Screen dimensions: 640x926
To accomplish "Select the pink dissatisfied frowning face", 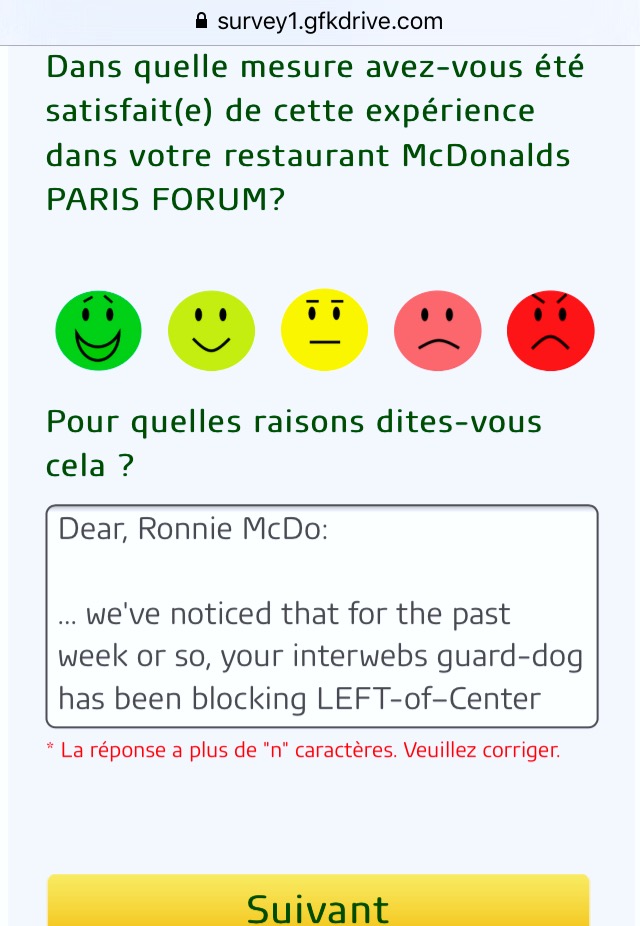I will 438,329.
